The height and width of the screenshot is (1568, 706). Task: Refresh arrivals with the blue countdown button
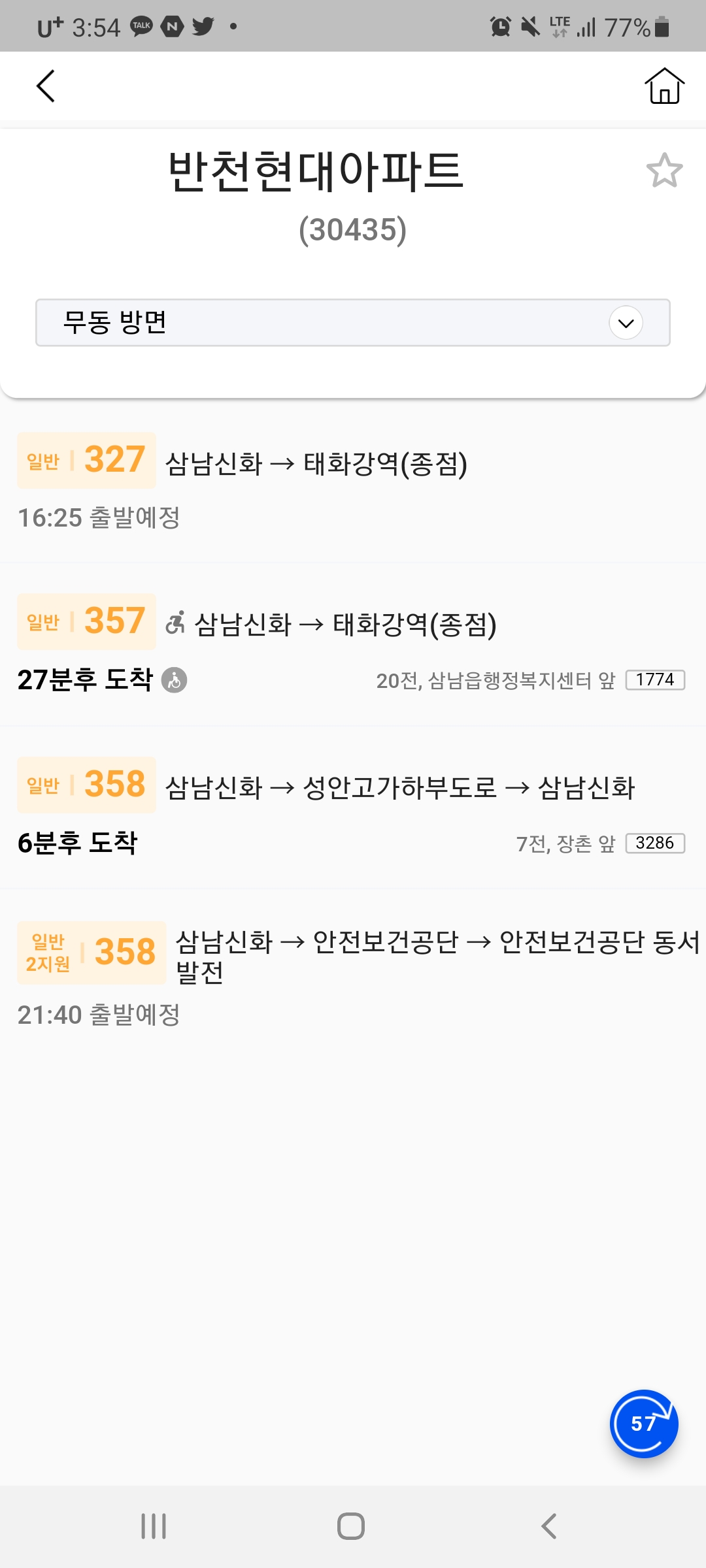pos(643,1424)
